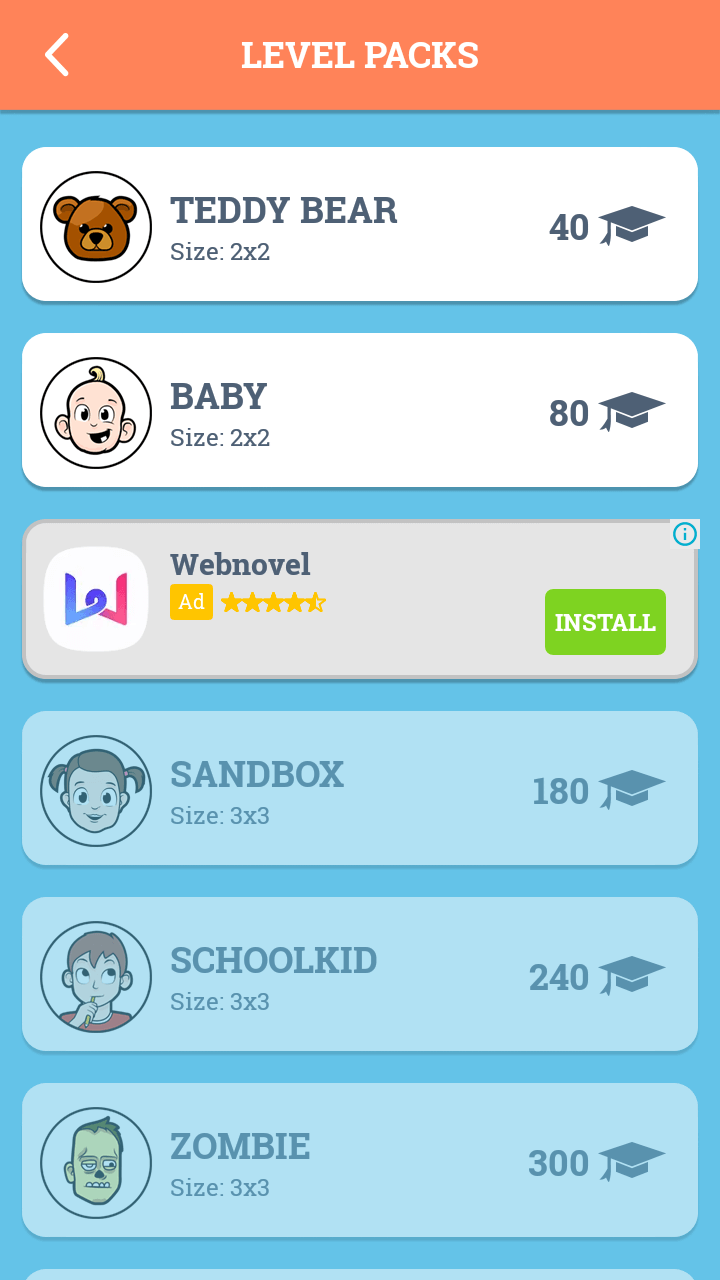Open the ad info icon

(684, 534)
